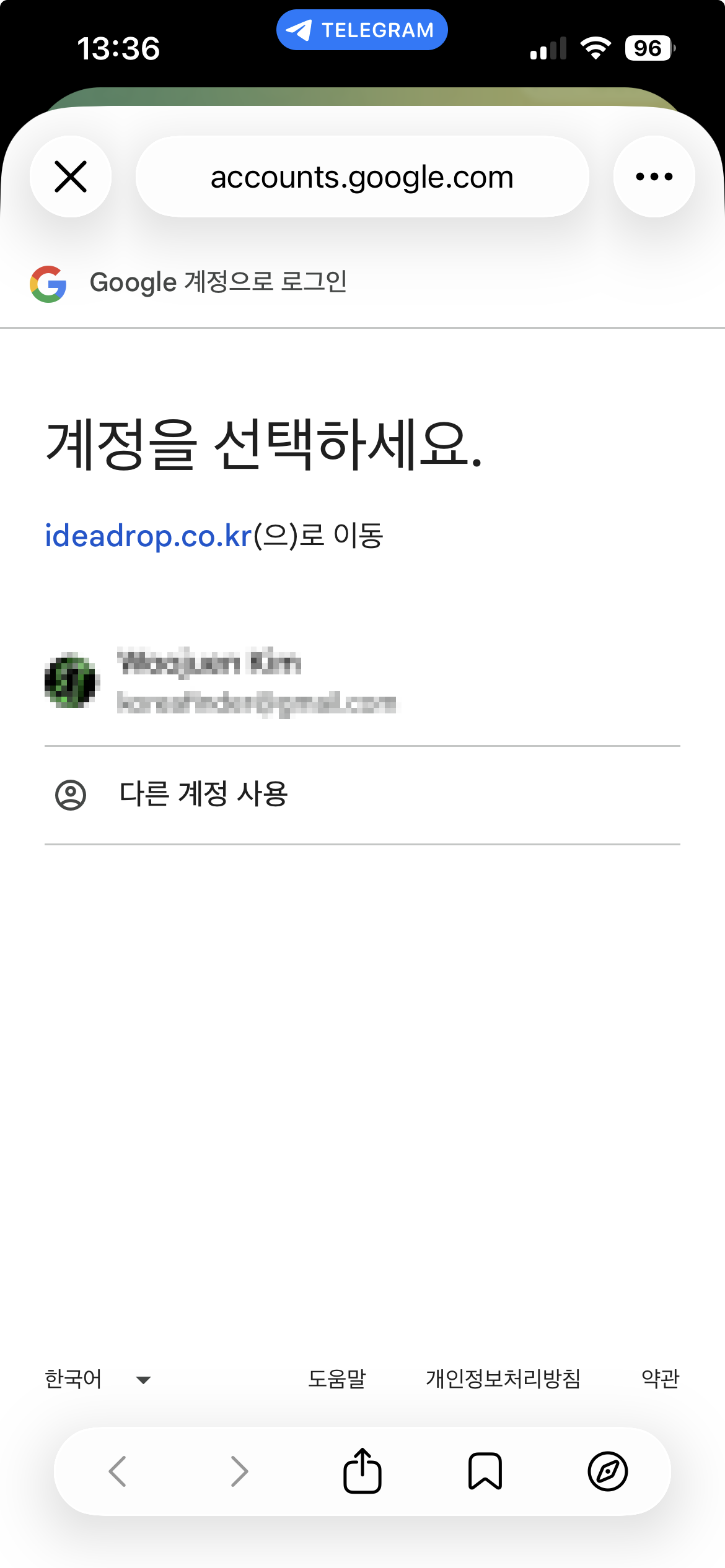Go back to previous page
Viewport: 725px width, 1568px height.
pos(118,1471)
